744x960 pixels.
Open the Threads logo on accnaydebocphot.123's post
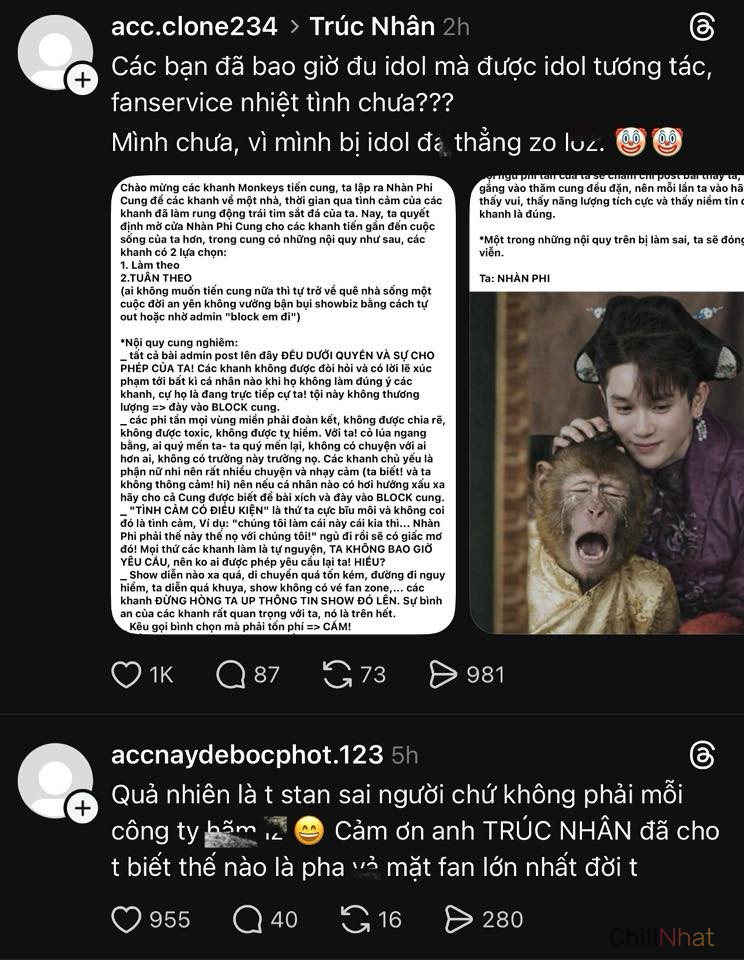(x=703, y=755)
